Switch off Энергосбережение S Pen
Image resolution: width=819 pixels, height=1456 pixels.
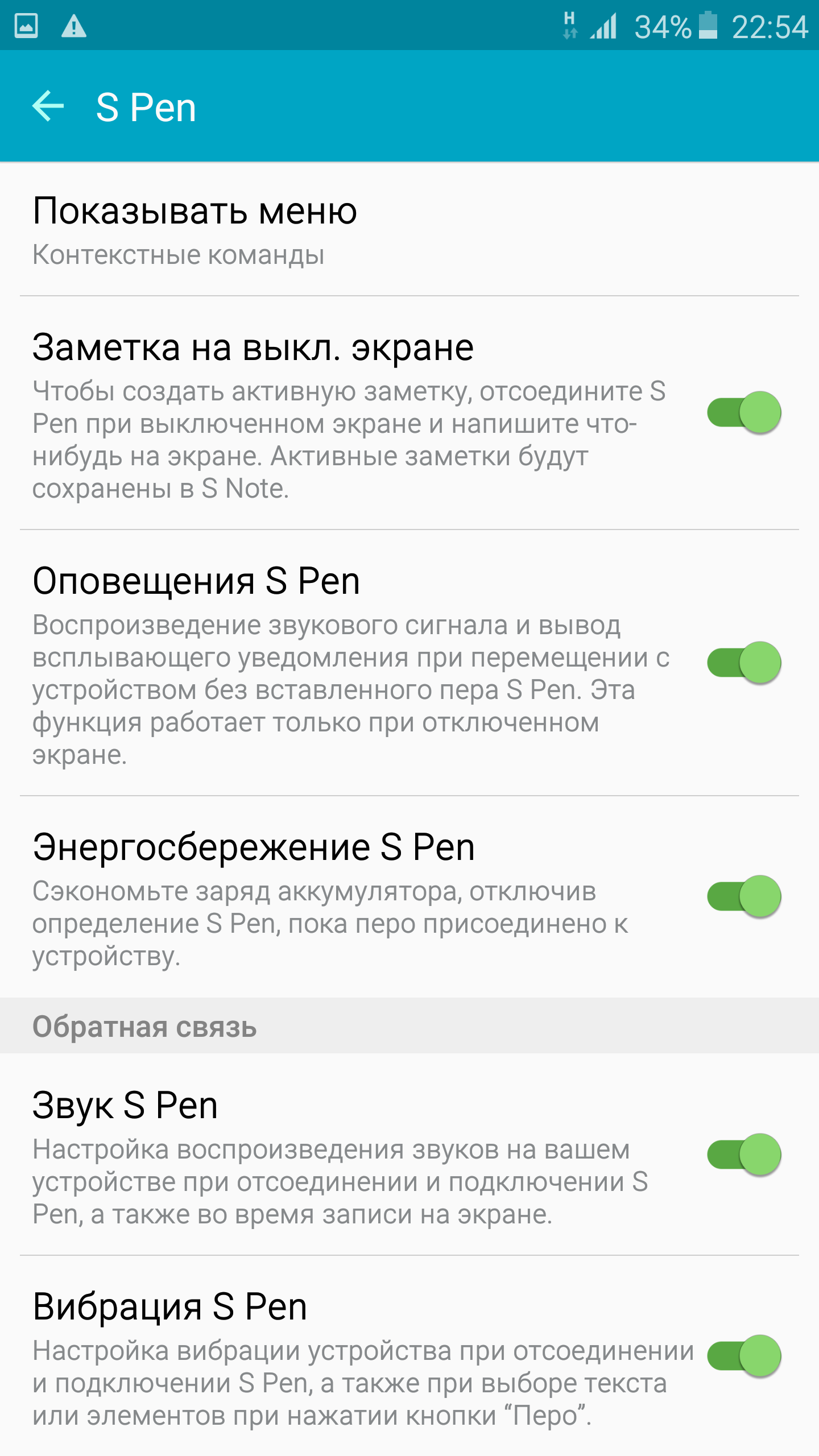coord(744,896)
